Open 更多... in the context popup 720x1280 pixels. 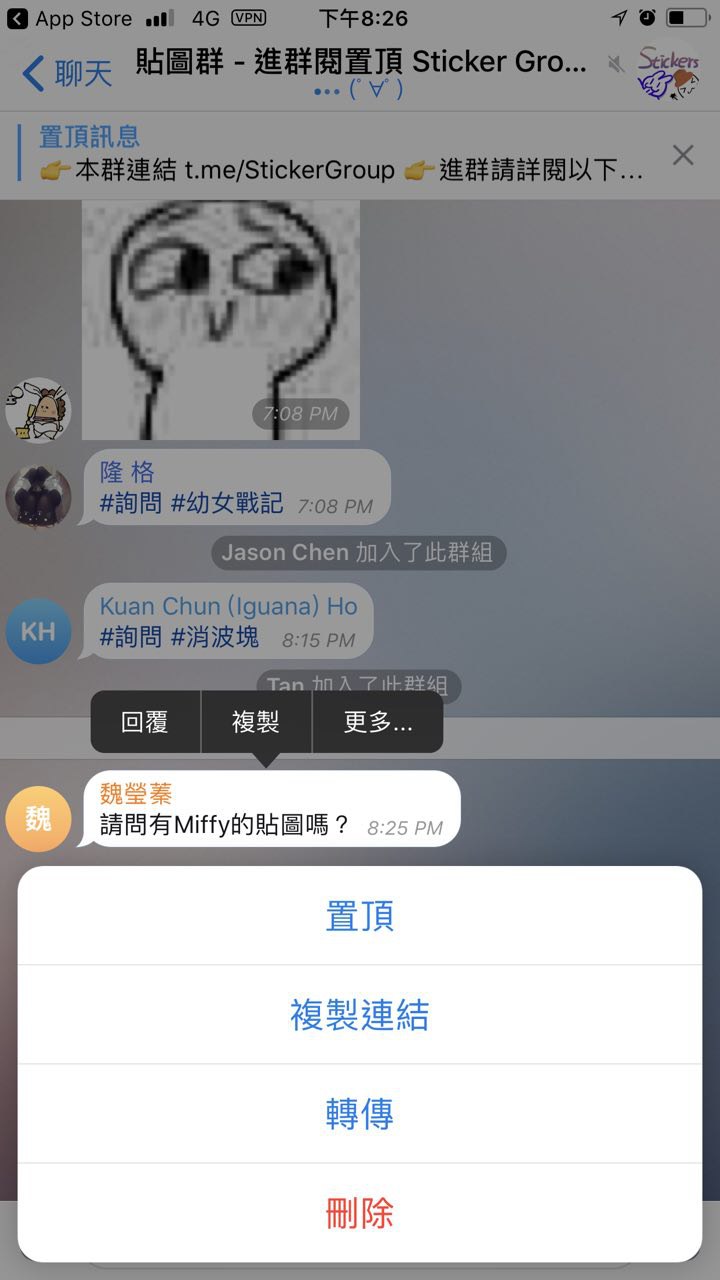(377, 722)
